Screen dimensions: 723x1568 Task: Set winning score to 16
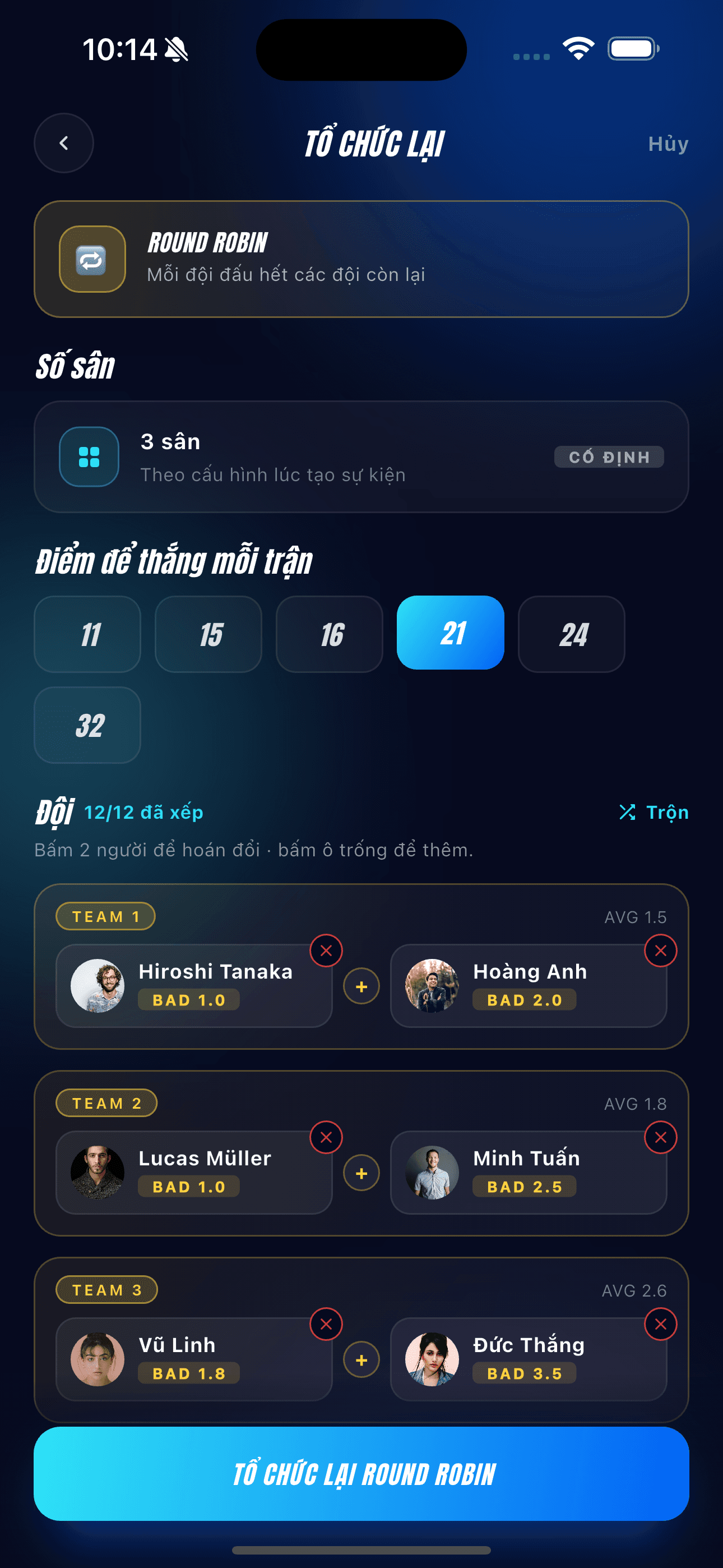(x=329, y=634)
